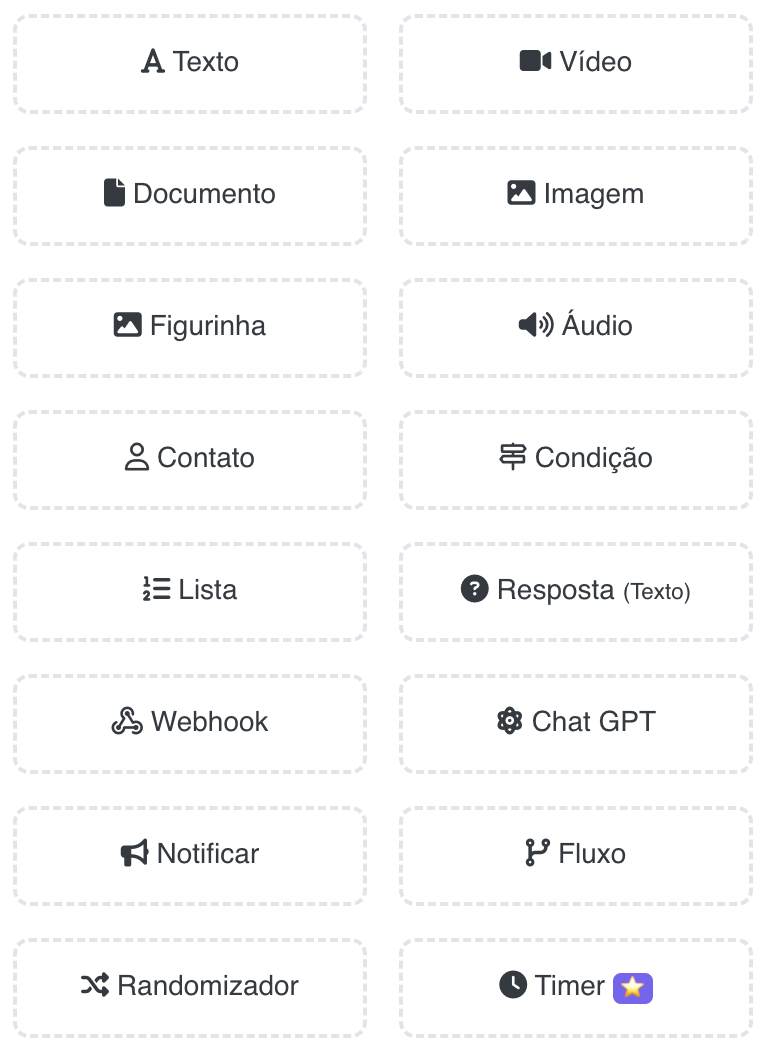764x1054 pixels.
Task: Click the Vídeo camera icon
Action: [537, 61]
